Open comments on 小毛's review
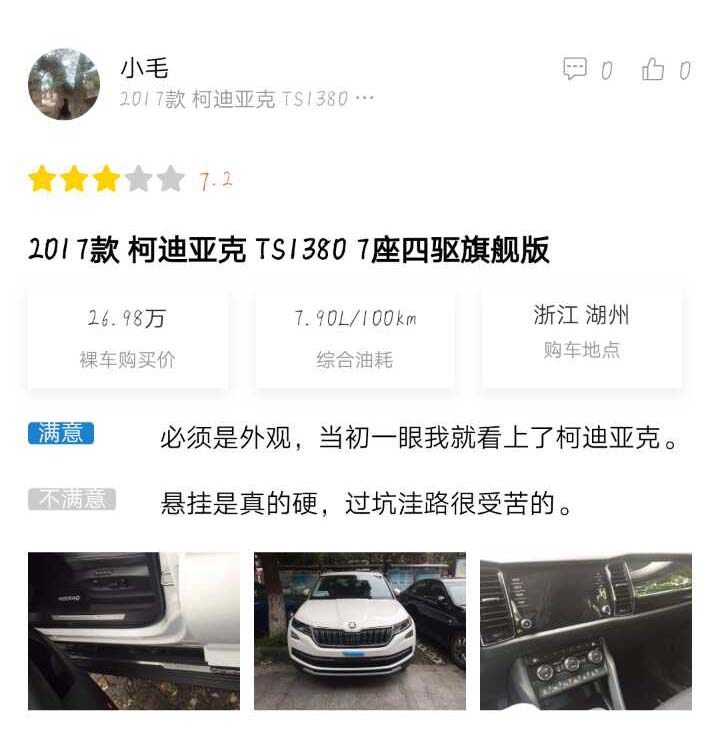The width and height of the screenshot is (720, 733). tap(575, 69)
